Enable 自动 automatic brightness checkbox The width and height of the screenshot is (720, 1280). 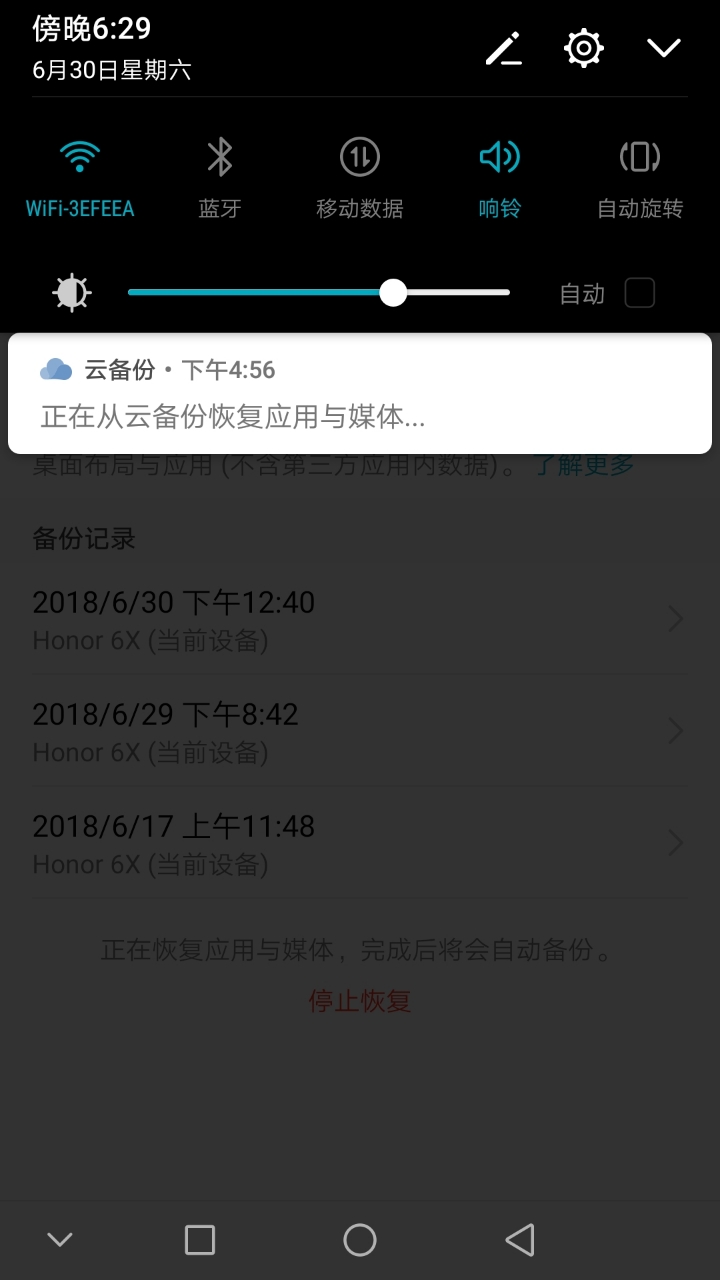pos(639,292)
